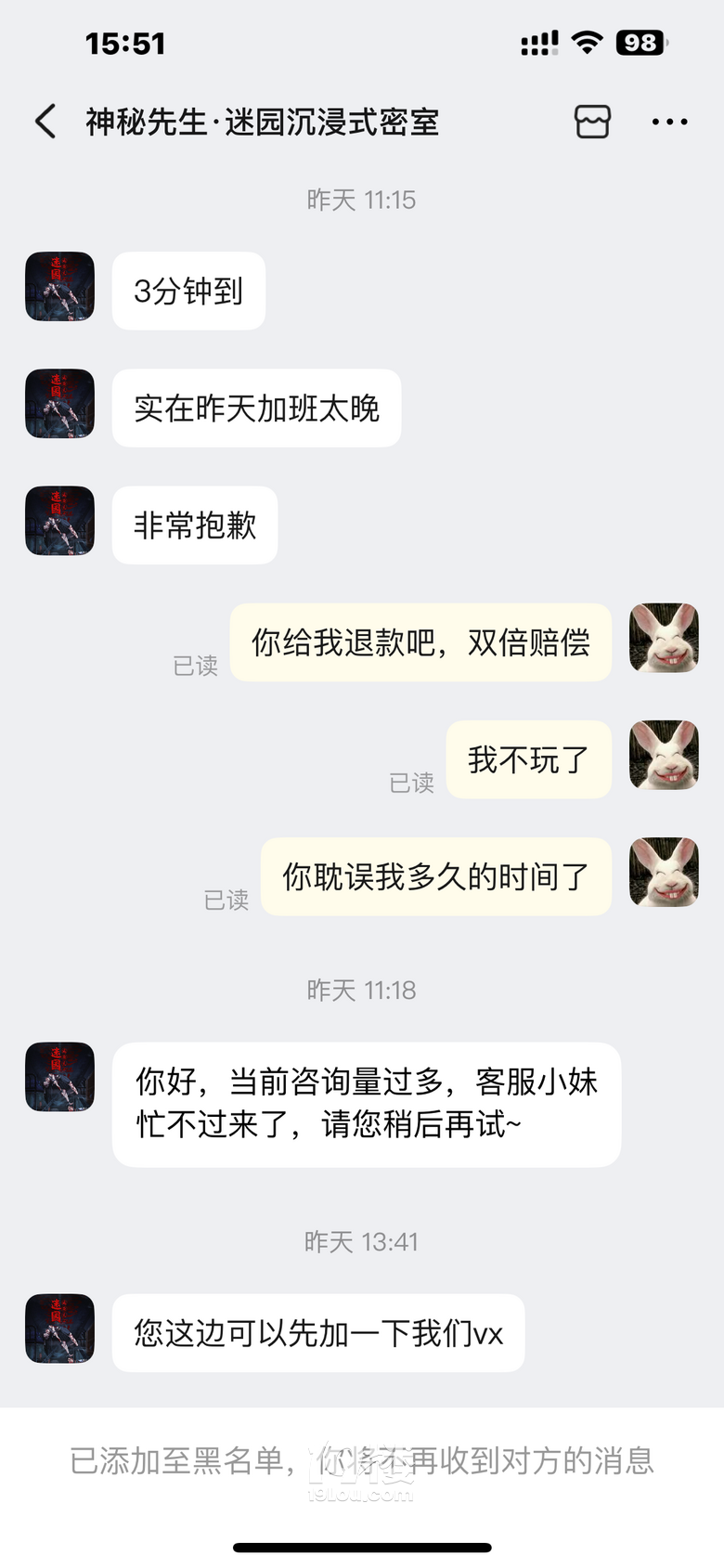The width and height of the screenshot is (724, 1568).
Task: Open the shop storefront icon
Action: click(x=592, y=122)
